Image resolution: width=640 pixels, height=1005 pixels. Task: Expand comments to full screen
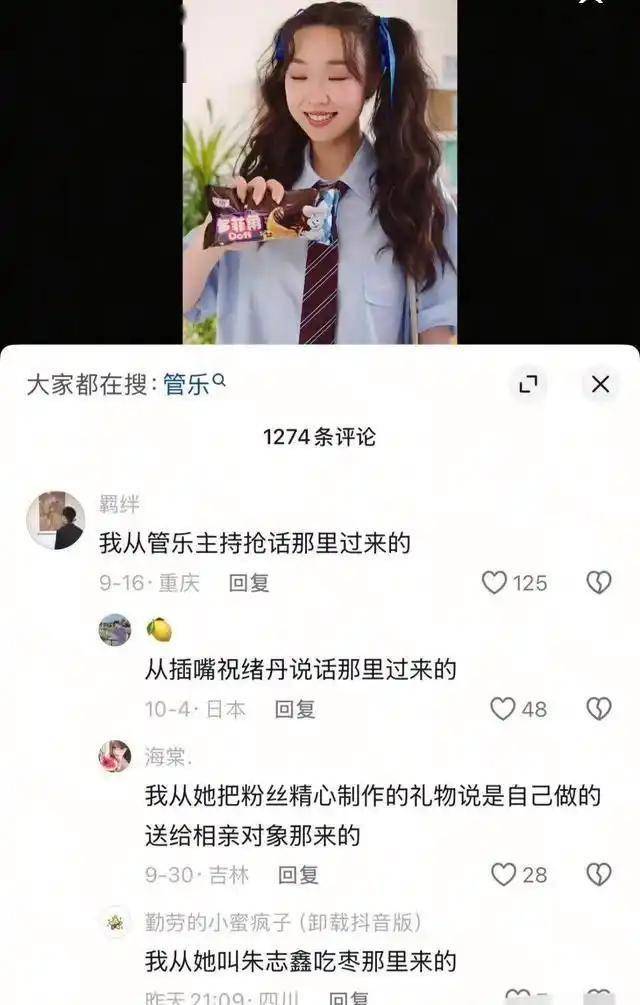coord(528,384)
